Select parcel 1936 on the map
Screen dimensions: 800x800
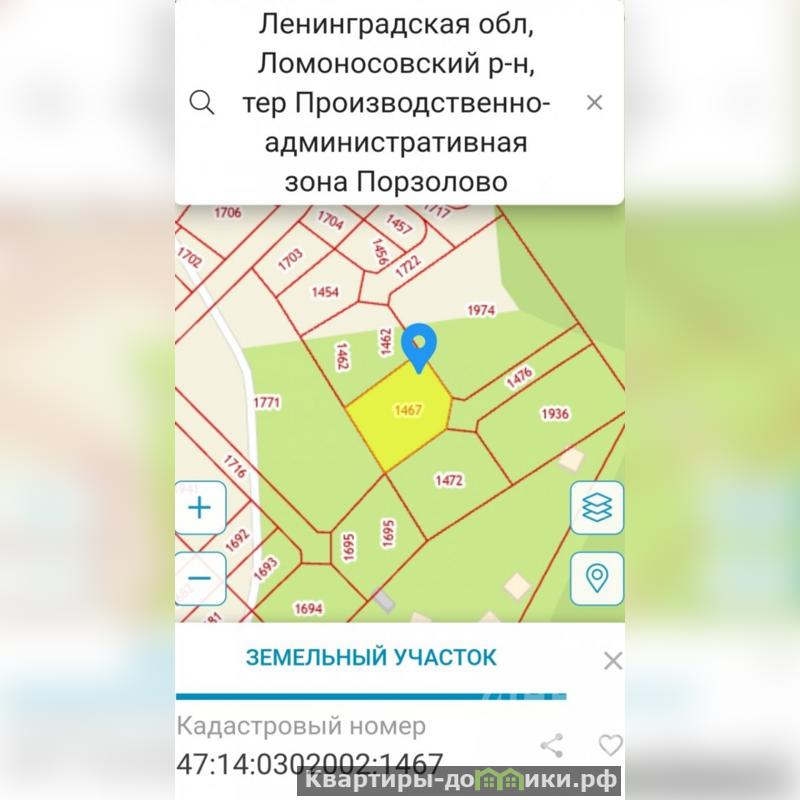pyautogui.click(x=553, y=414)
